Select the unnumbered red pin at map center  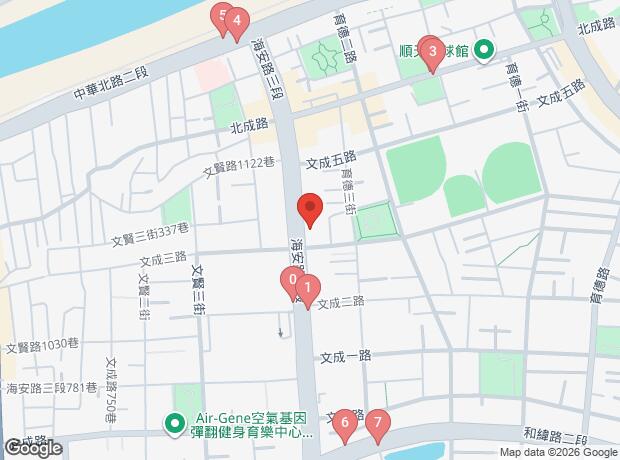[309, 210]
